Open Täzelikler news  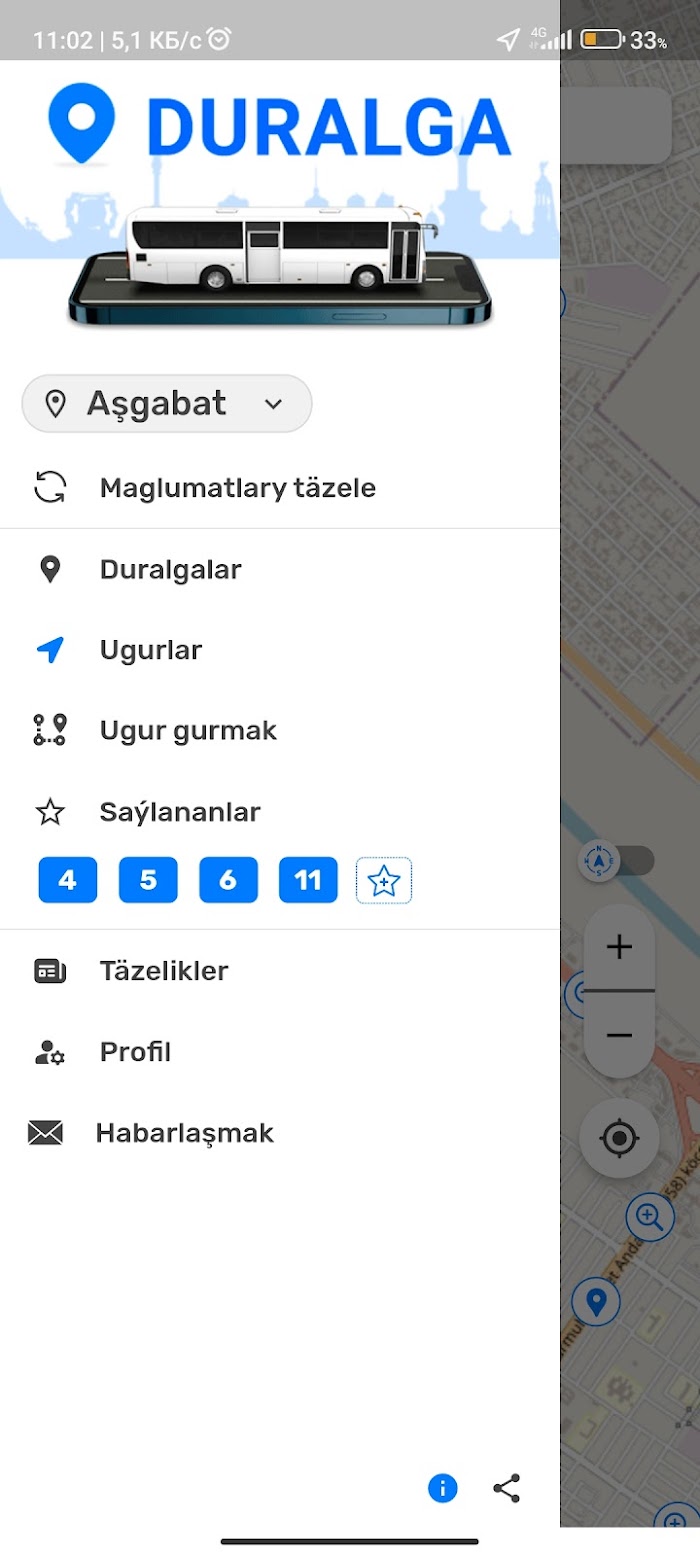280,971
